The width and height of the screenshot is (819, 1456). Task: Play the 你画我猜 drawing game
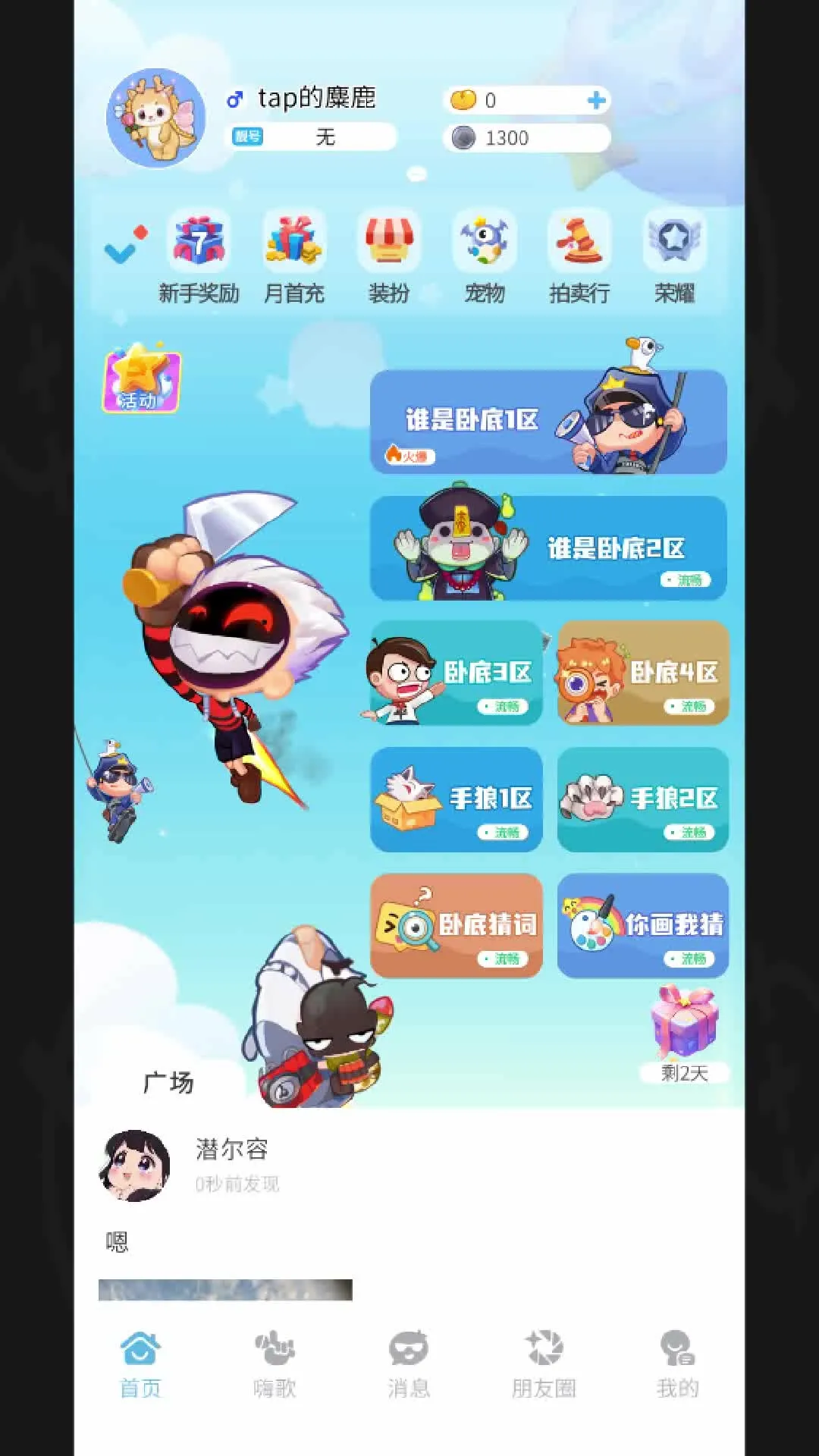point(643,925)
